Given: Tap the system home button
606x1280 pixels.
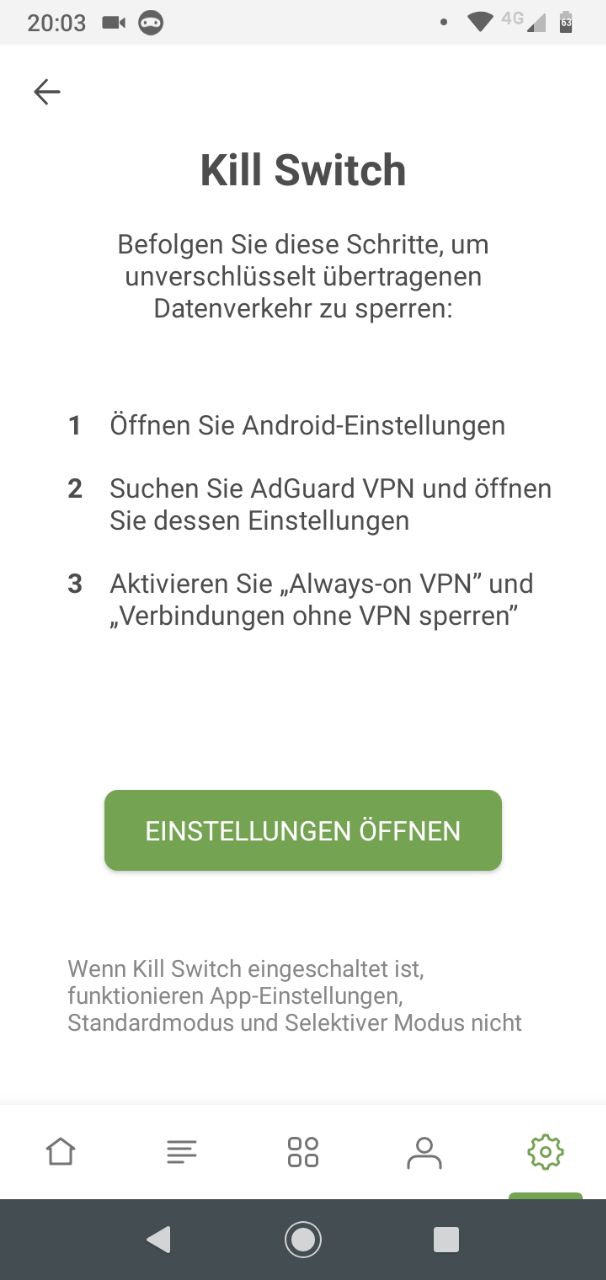Looking at the screenshot, I should point(303,1240).
